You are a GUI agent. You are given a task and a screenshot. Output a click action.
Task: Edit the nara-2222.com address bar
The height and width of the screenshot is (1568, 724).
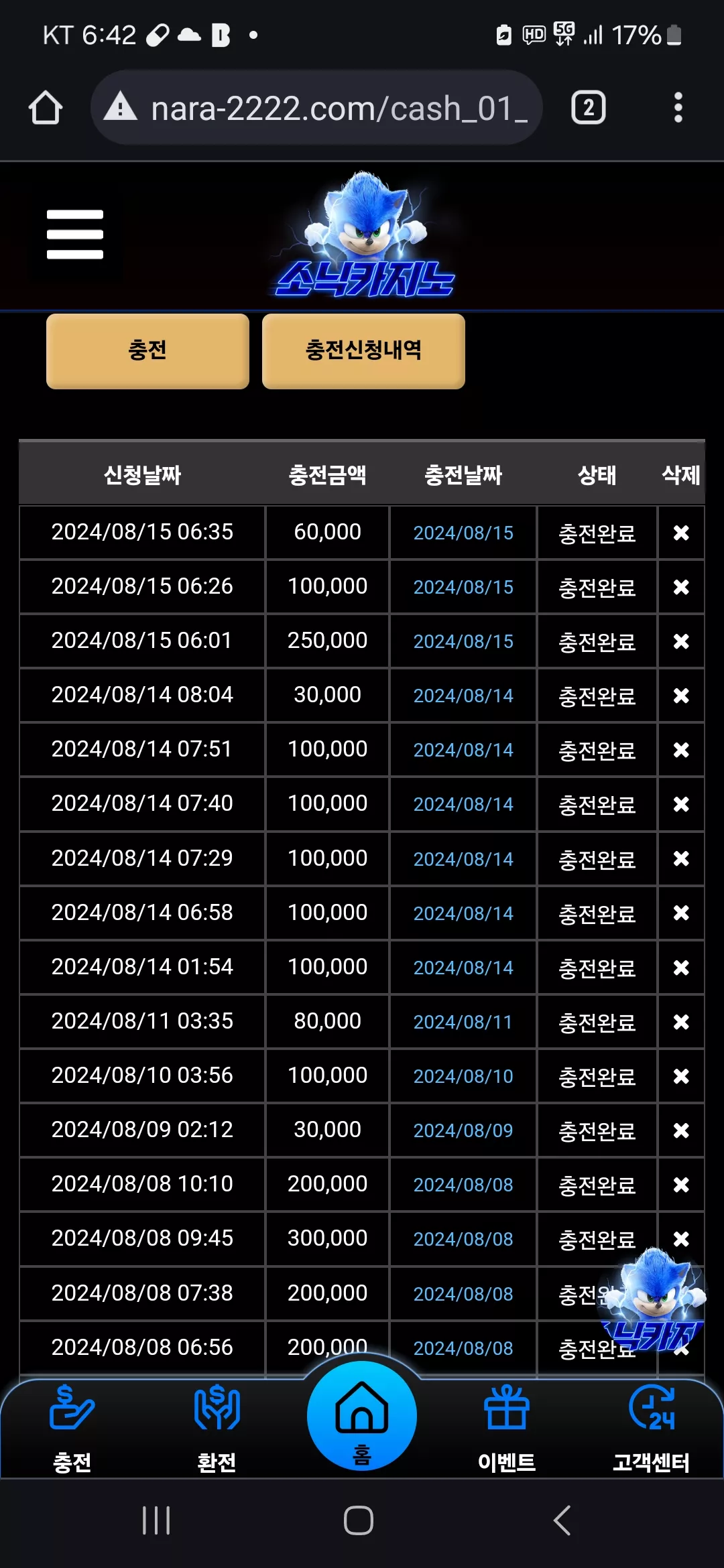[x=316, y=108]
